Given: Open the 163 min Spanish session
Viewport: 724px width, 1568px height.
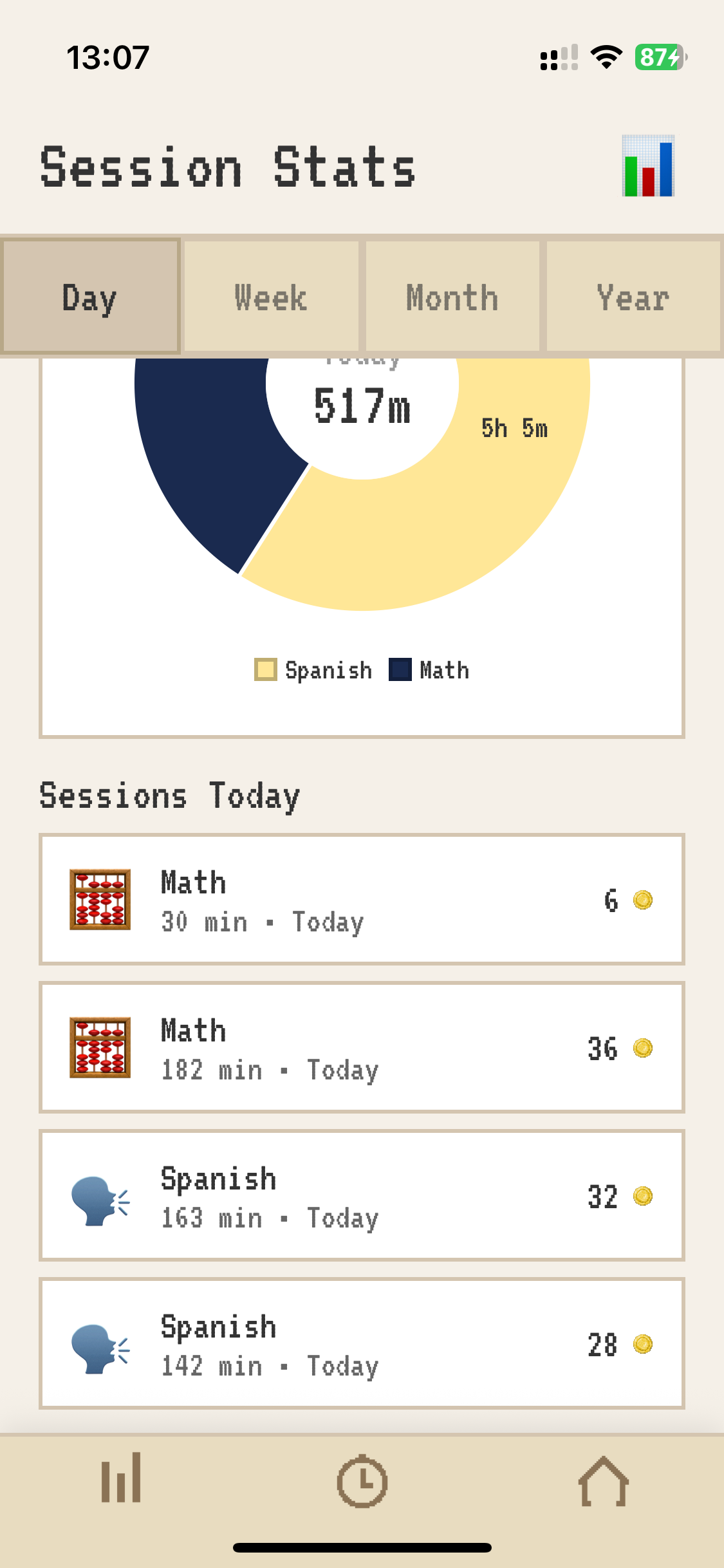Looking at the screenshot, I should (362, 1195).
